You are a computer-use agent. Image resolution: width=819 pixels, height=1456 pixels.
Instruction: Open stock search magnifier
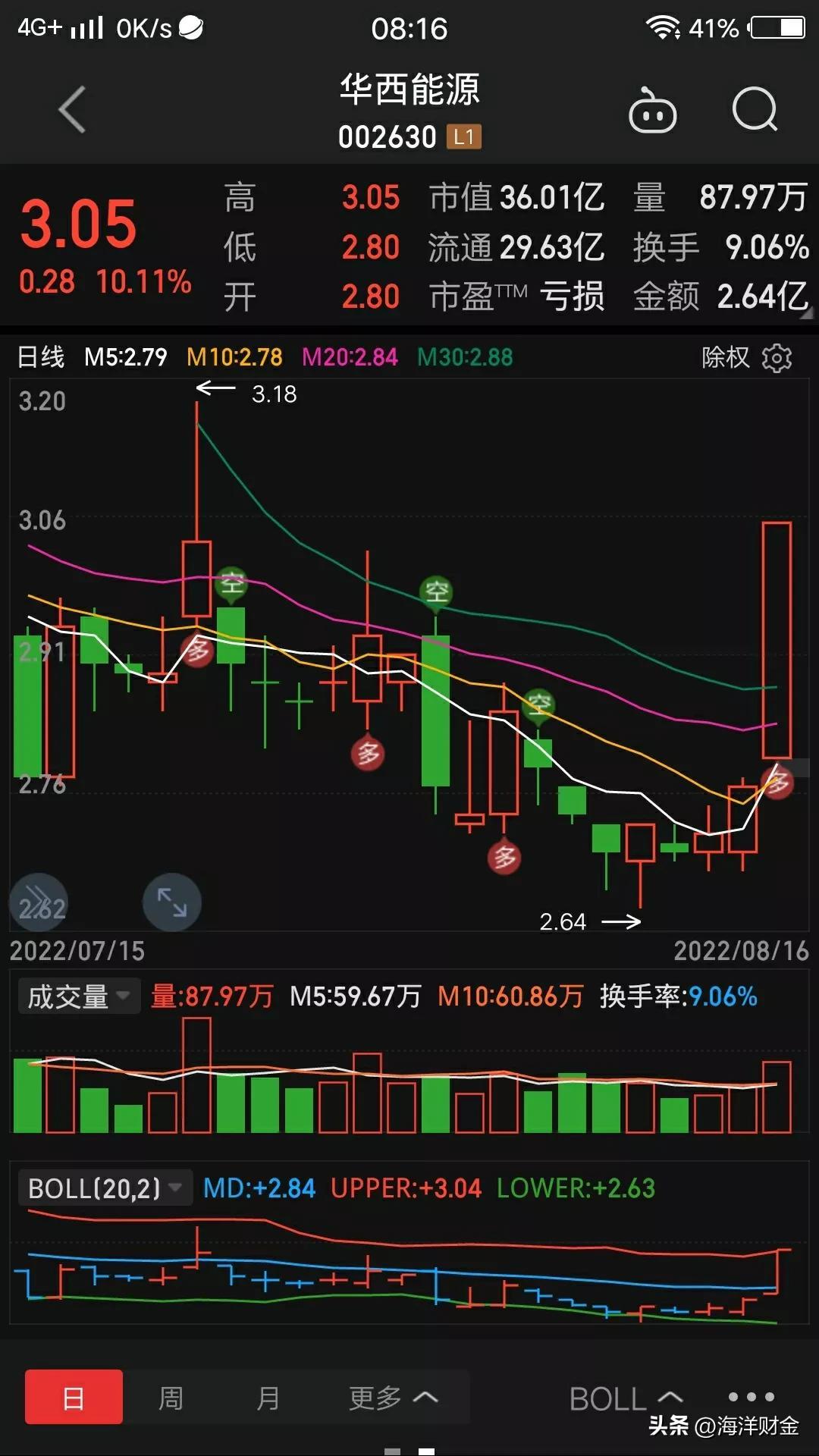tap(755, 110)
